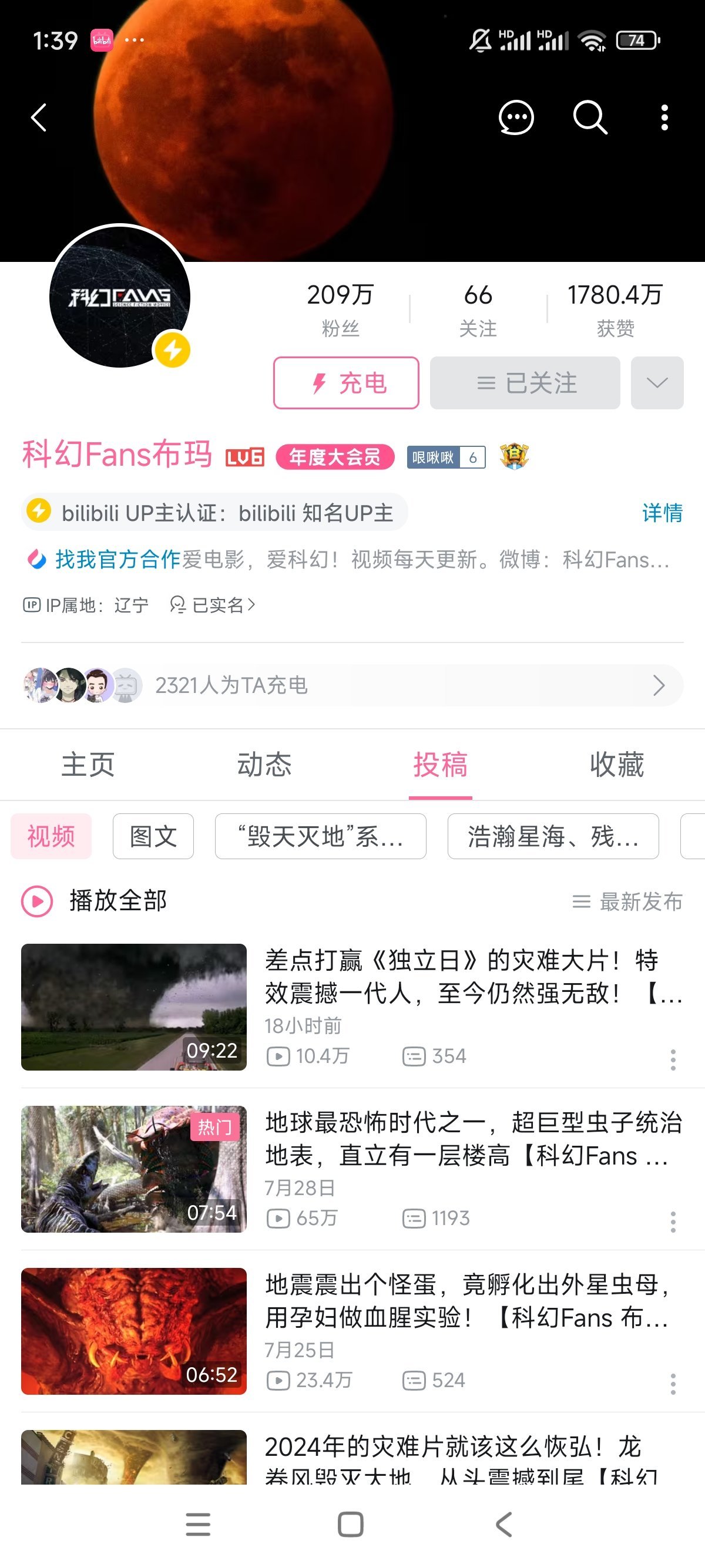Select the "毁天灭地"系... chip
The height and width of the screenshot is (1568, 705).
320,836
